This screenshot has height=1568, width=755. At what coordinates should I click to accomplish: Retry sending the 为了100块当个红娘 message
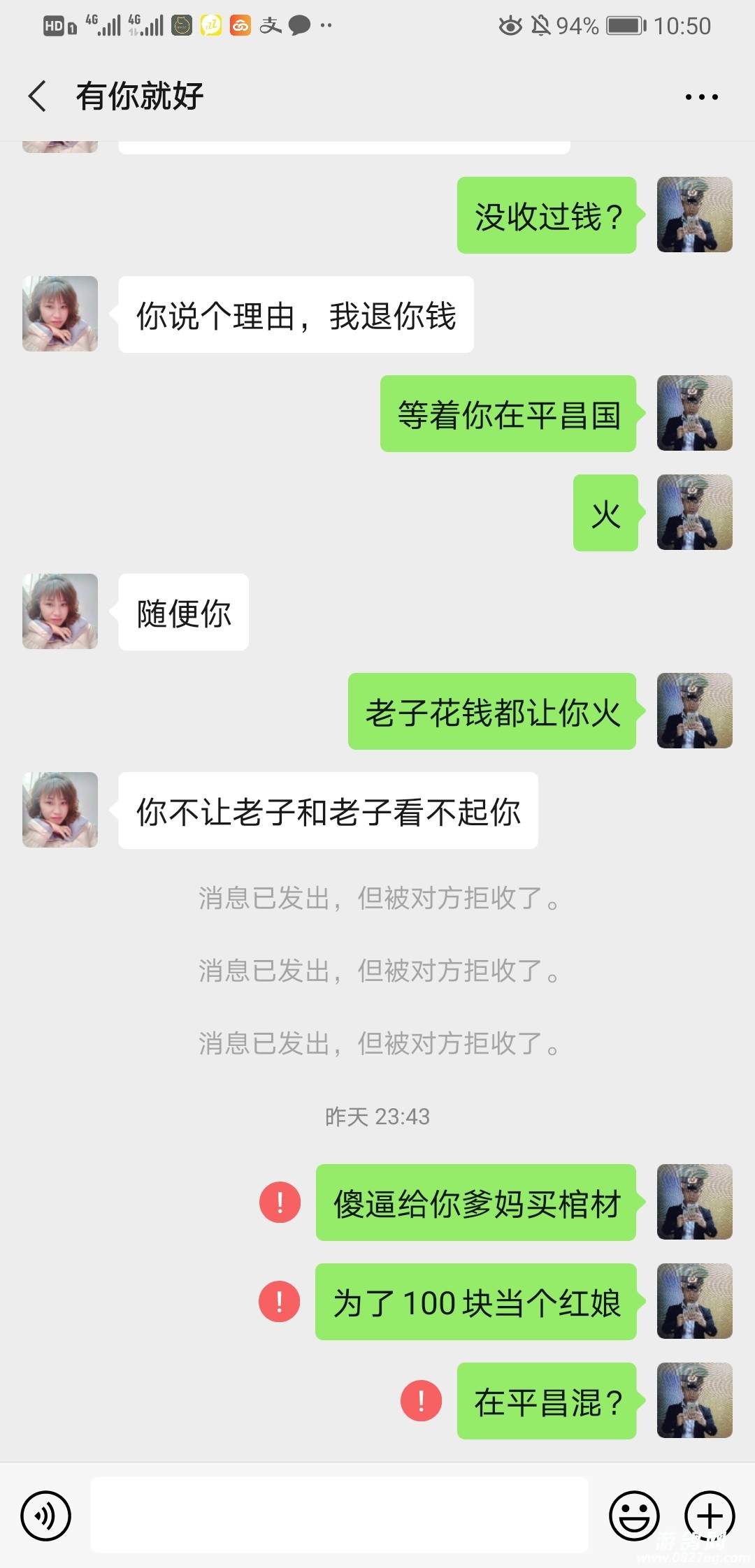pyautogui.click(x=280, y=1302)
